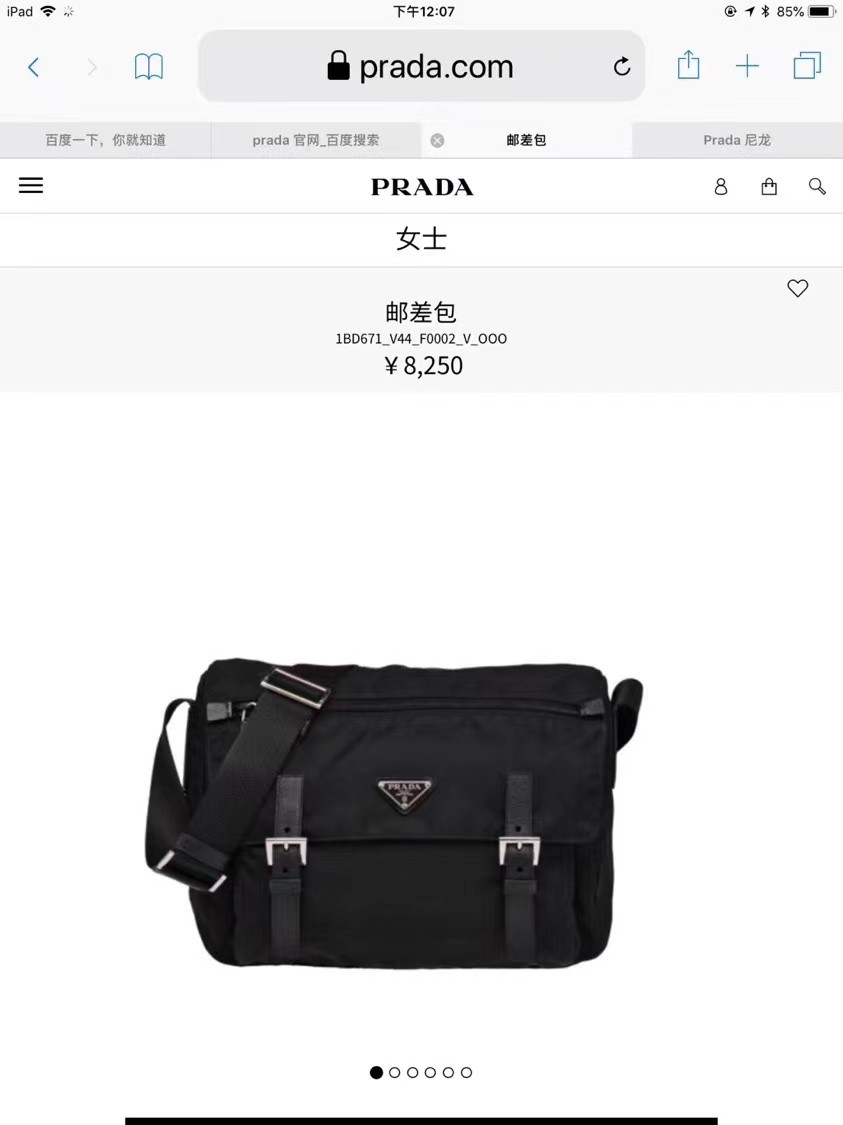Open the share sheet
This screenshot has height=1125, width=843.
click(688, 66)
